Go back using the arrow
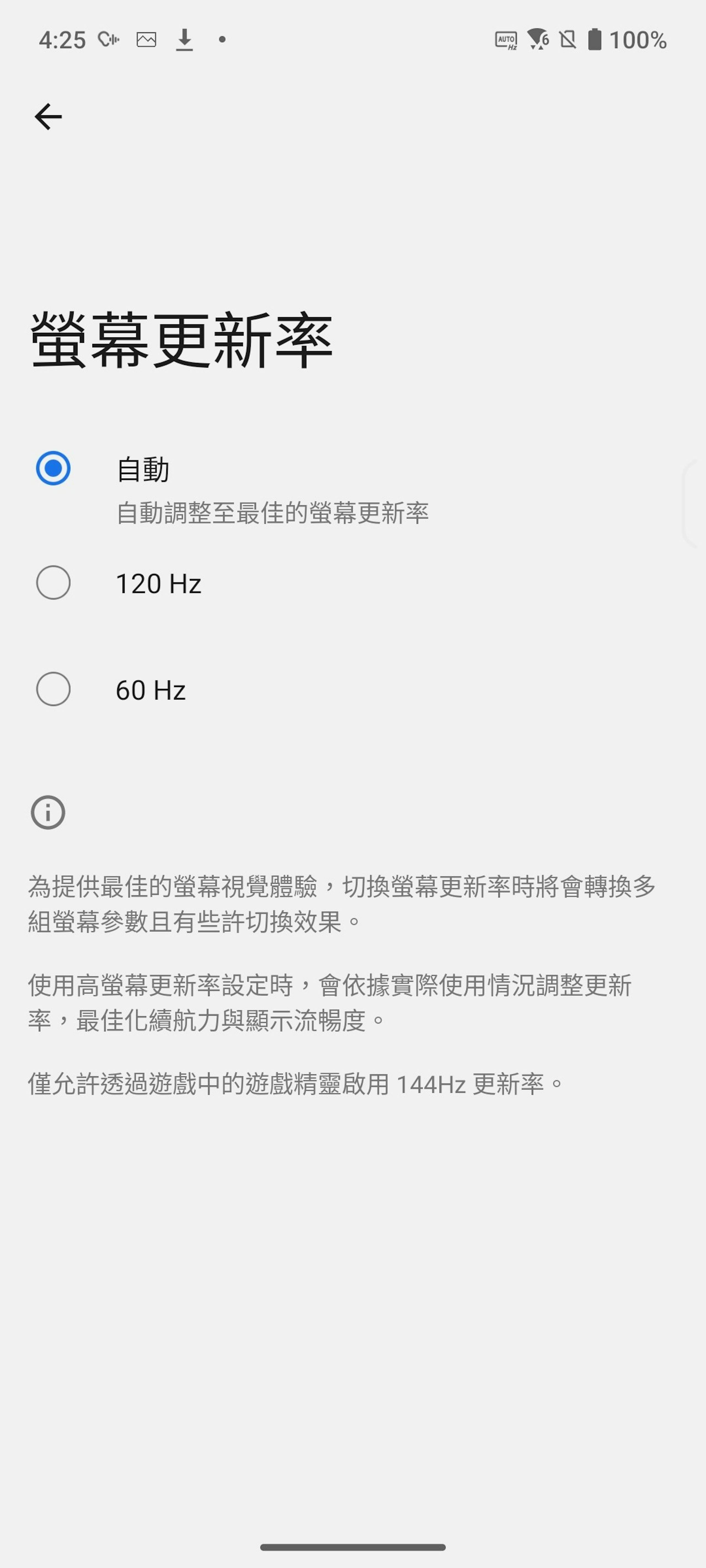 48,116
